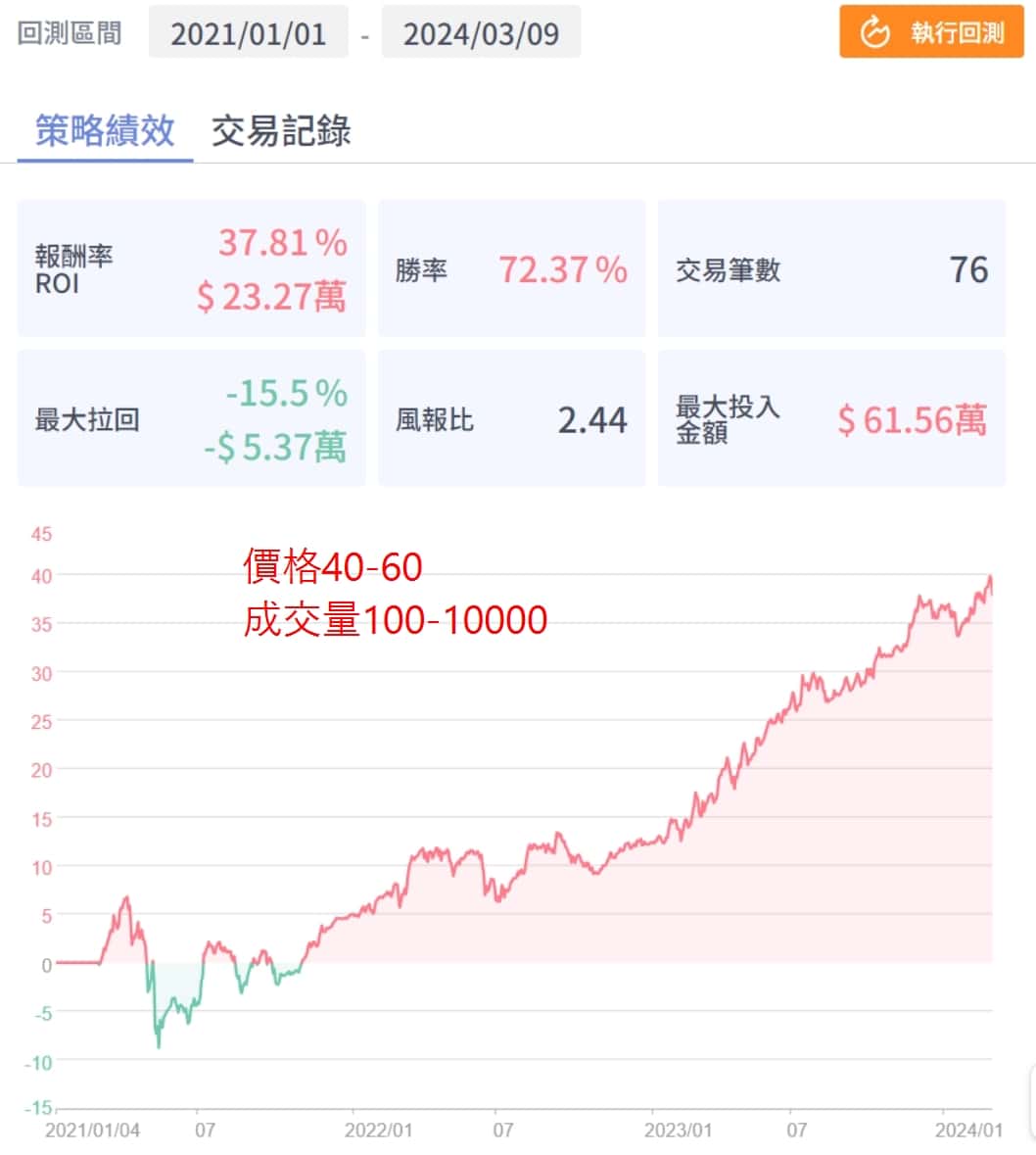Switch to the 交易記錄 tab
1036x1155 pixels.
[x=281, y=130]
